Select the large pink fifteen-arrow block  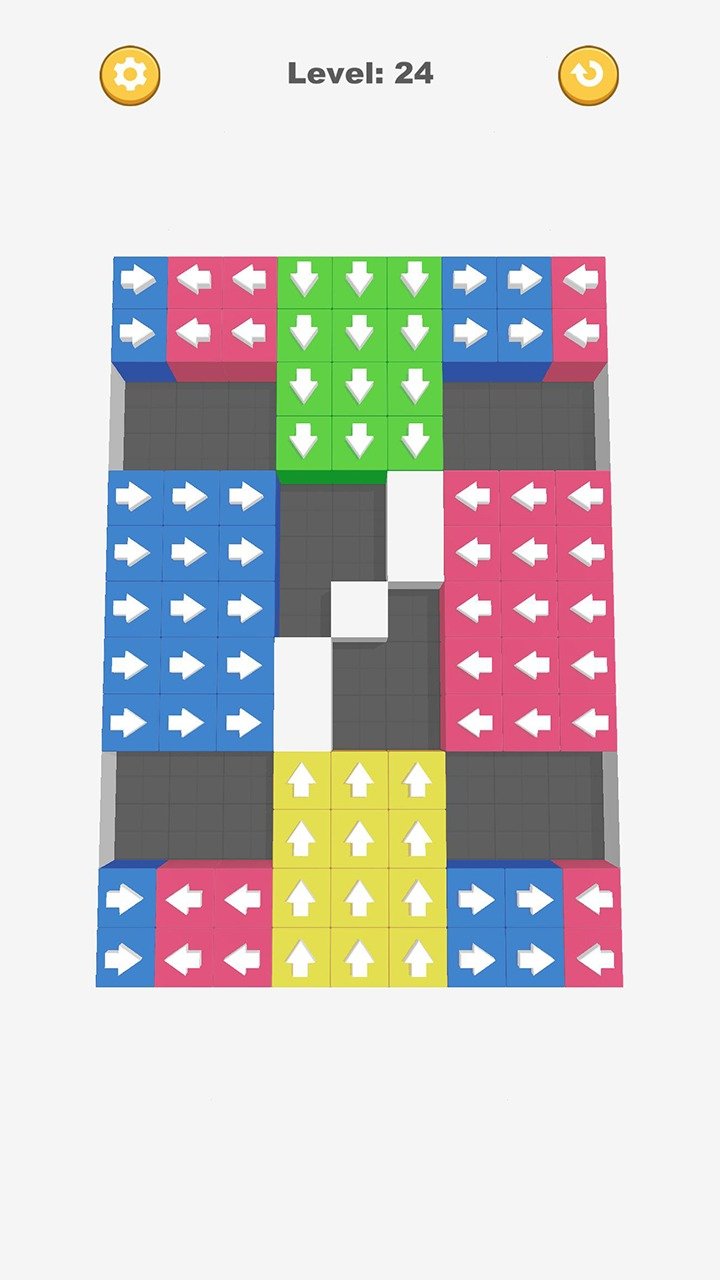[529, 608]
